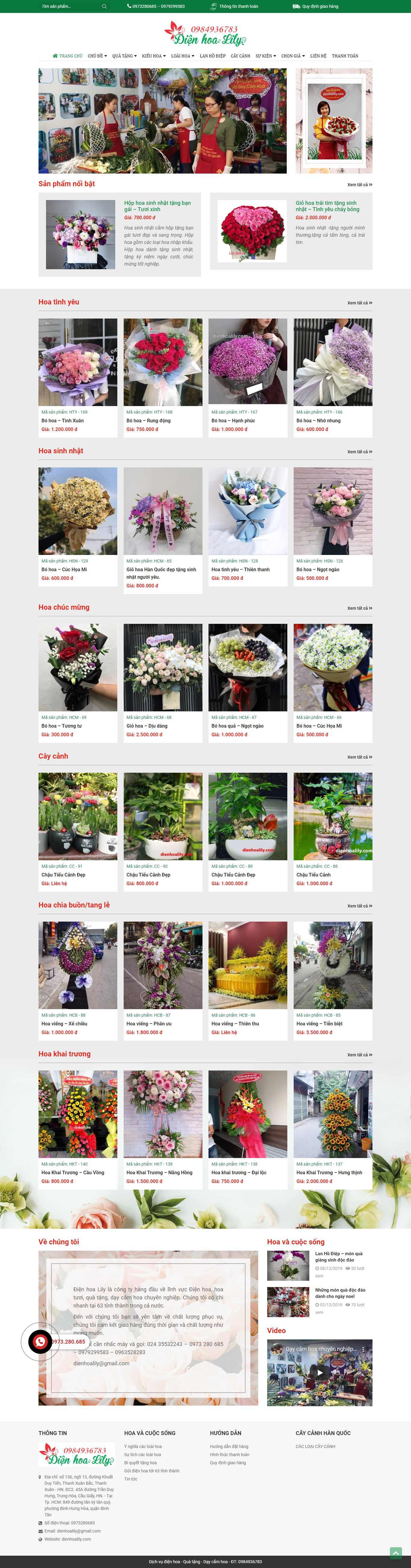Screen dimensions: 411x1568
Task: View all Cây cảnh products
Action: [359, 757]
